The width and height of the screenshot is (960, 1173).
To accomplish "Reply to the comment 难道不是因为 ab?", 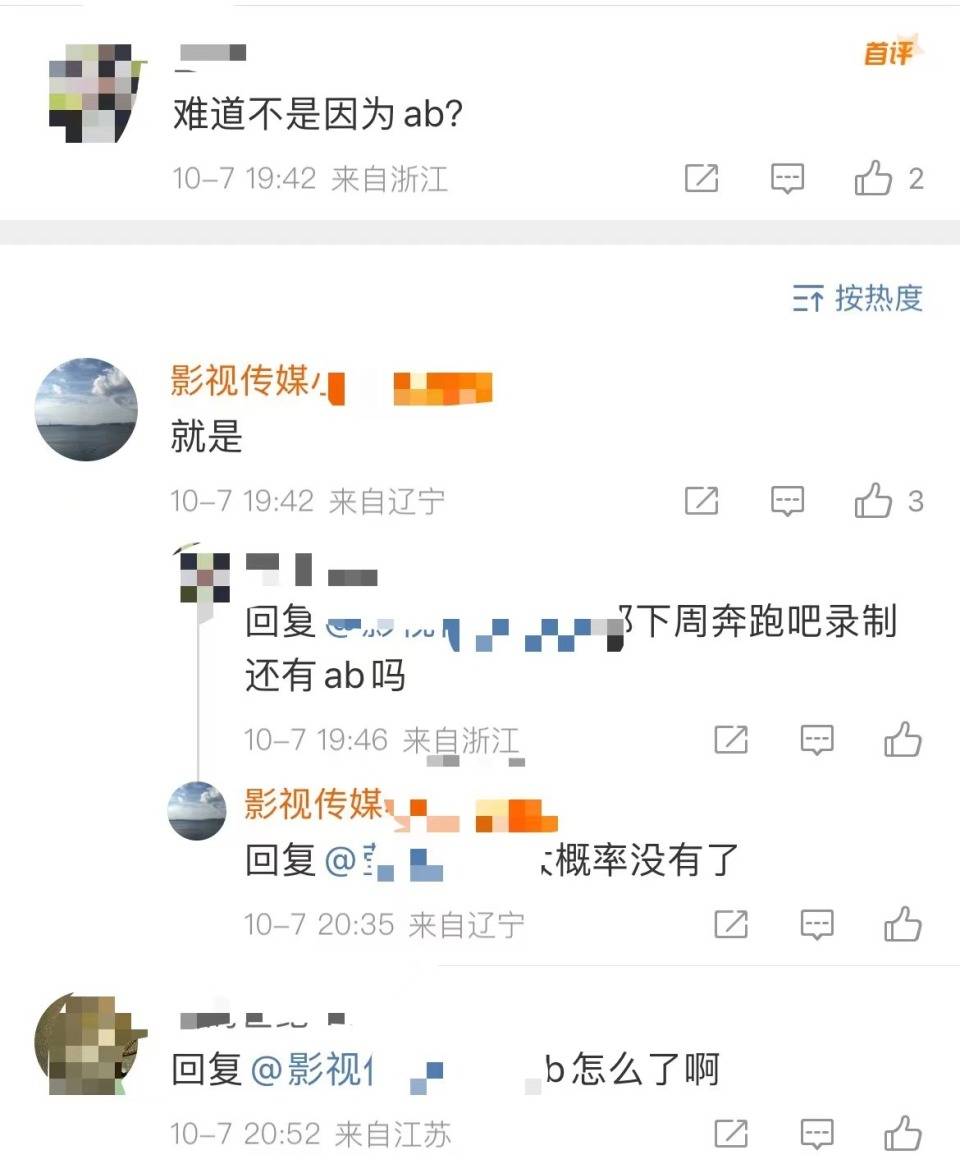I will point(788,180).
